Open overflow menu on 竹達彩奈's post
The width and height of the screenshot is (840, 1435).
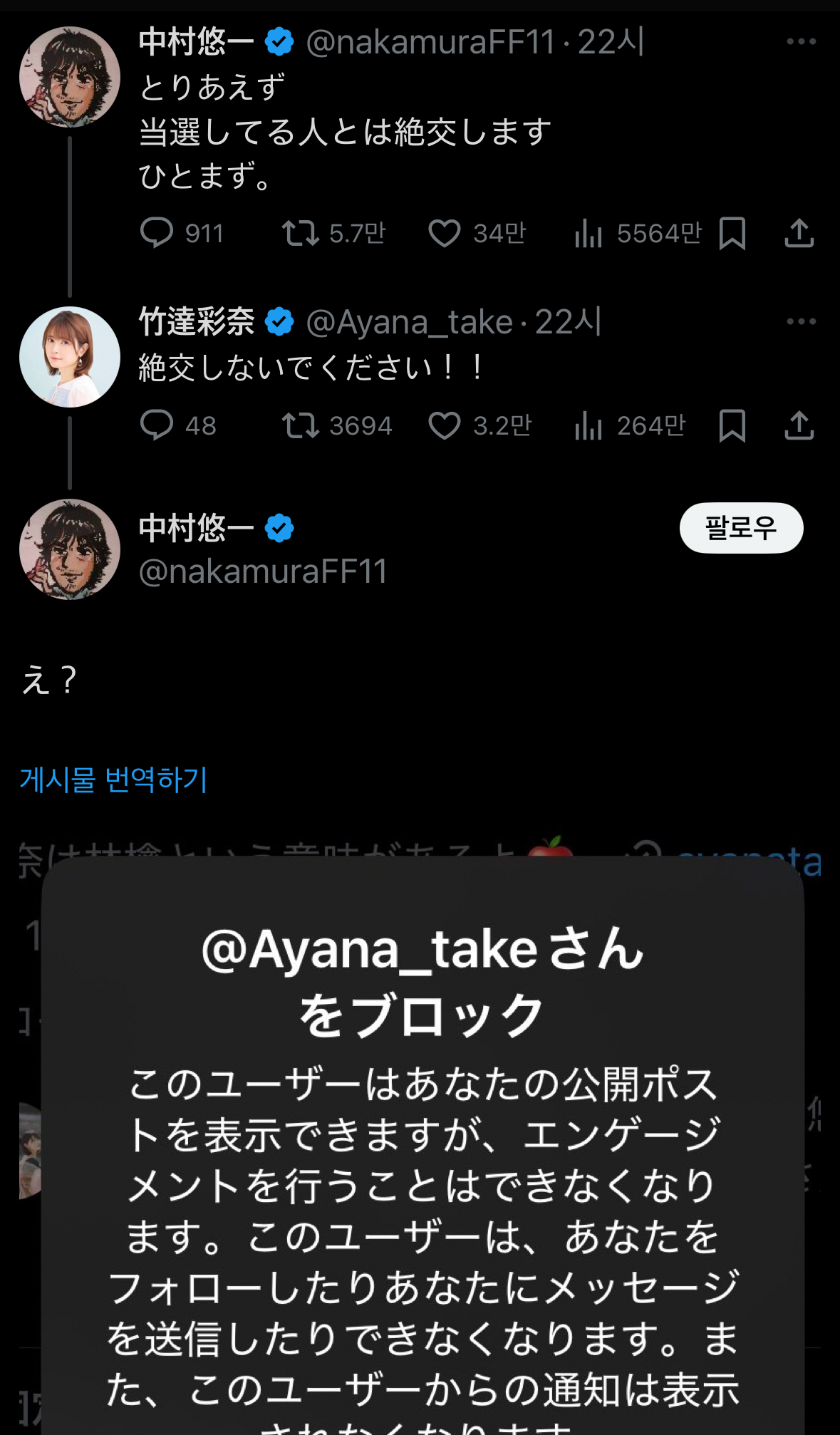click(802, 321)
